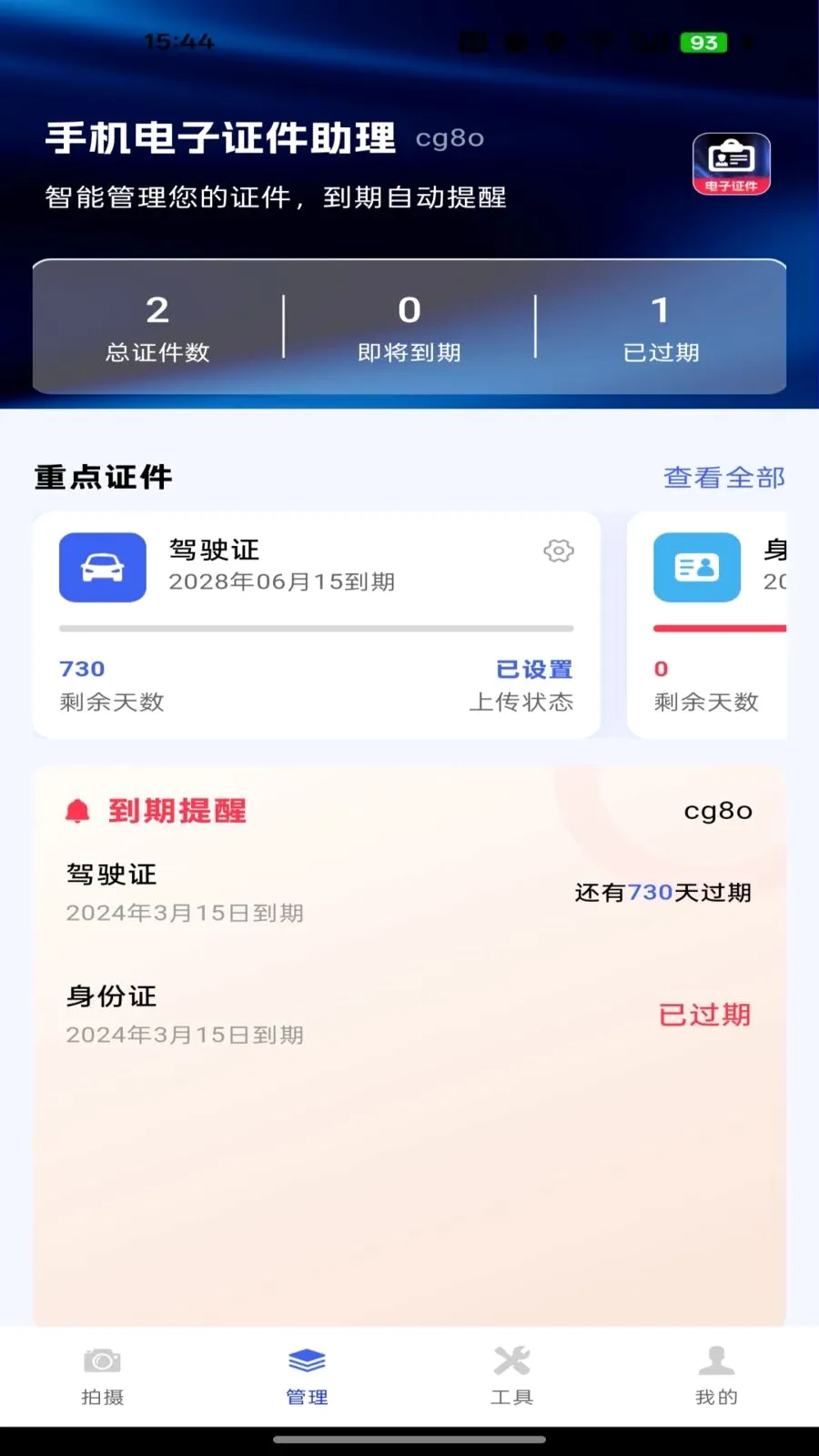
Task: Select the 管理 tab
Action: tap(307, 1376)
